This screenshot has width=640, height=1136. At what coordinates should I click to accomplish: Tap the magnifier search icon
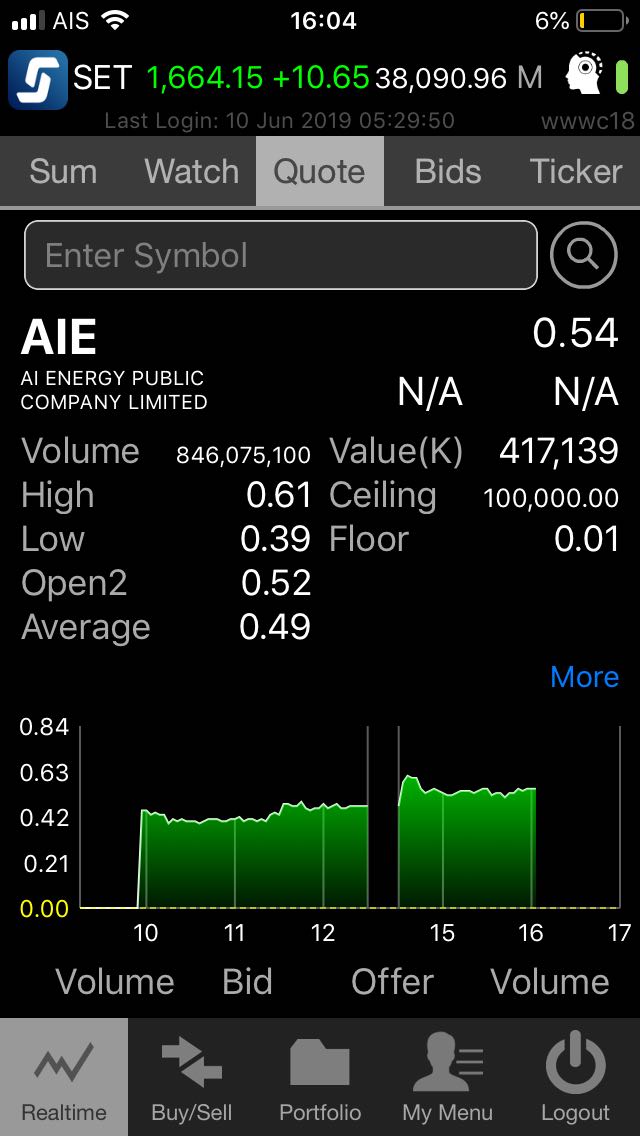click(x=583, y=255)
